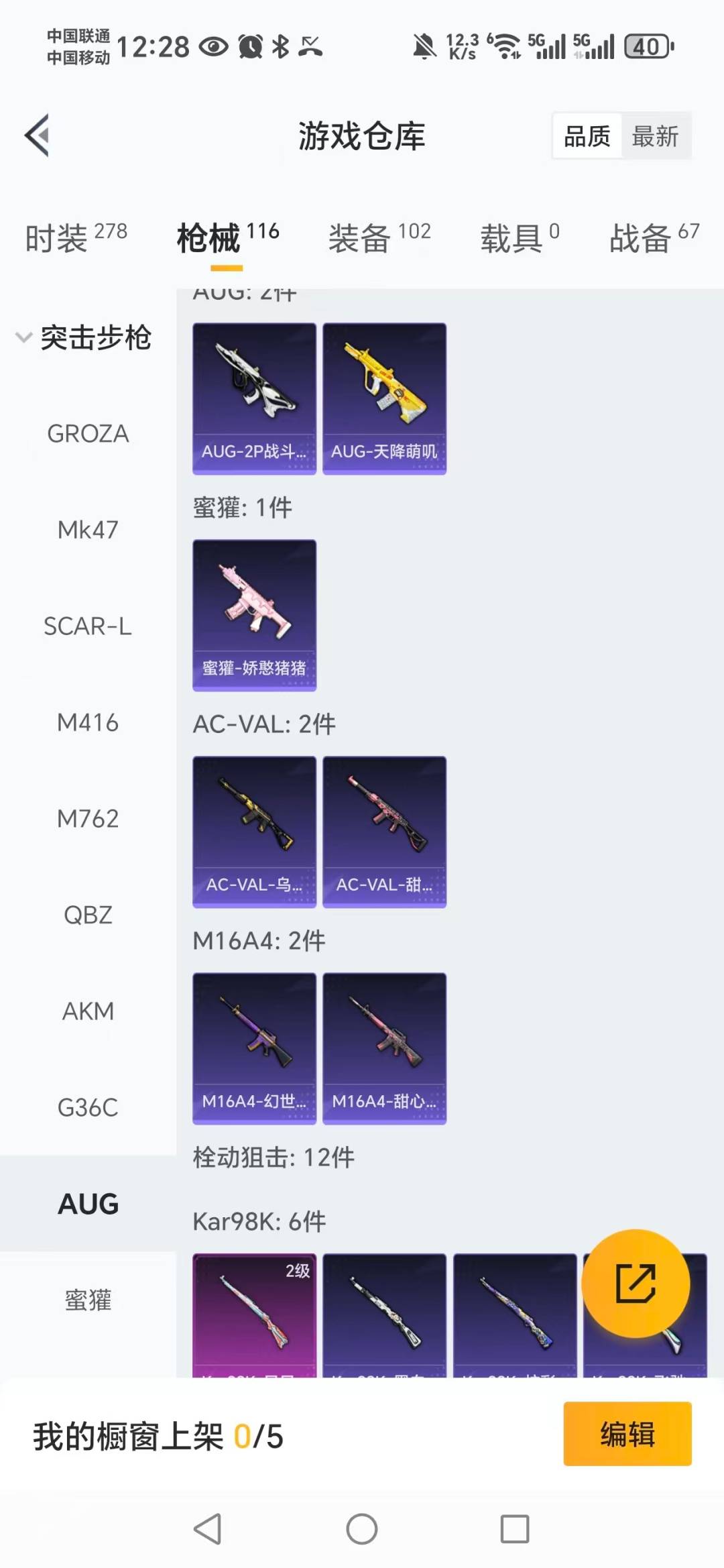Collapse the 突击步枪 category
Image resolution: width=724 pixels, height=1568 pixels.
click(x=84, y=337)
